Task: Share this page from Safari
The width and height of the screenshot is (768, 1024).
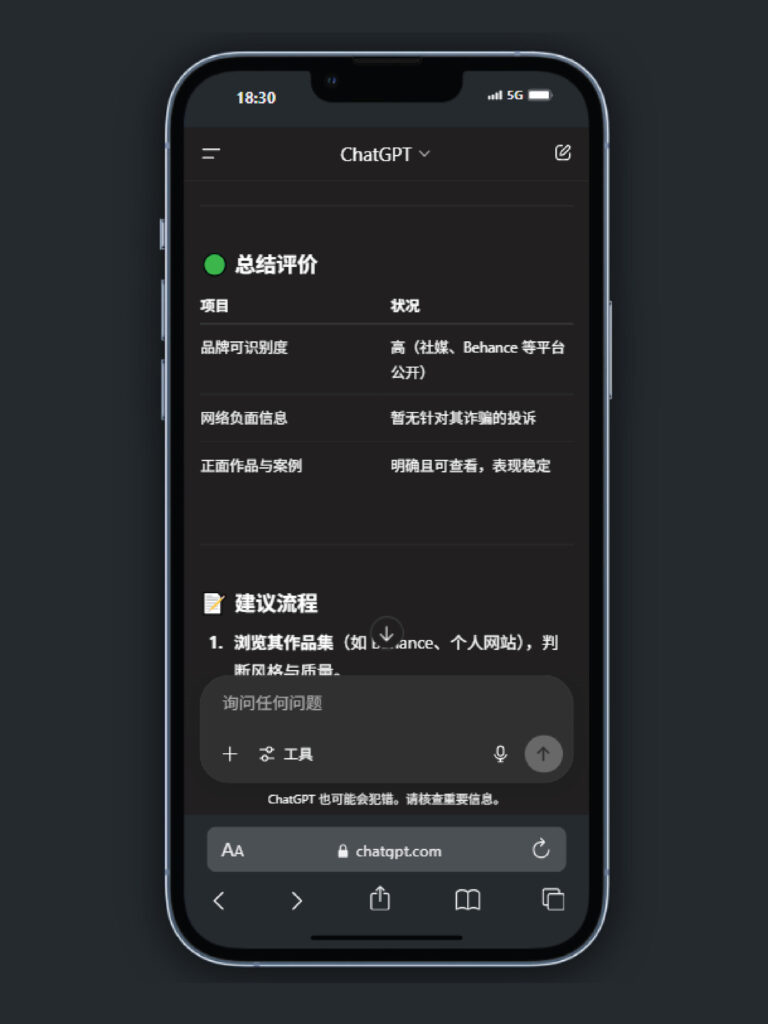Action: click(x=380, y=899)
